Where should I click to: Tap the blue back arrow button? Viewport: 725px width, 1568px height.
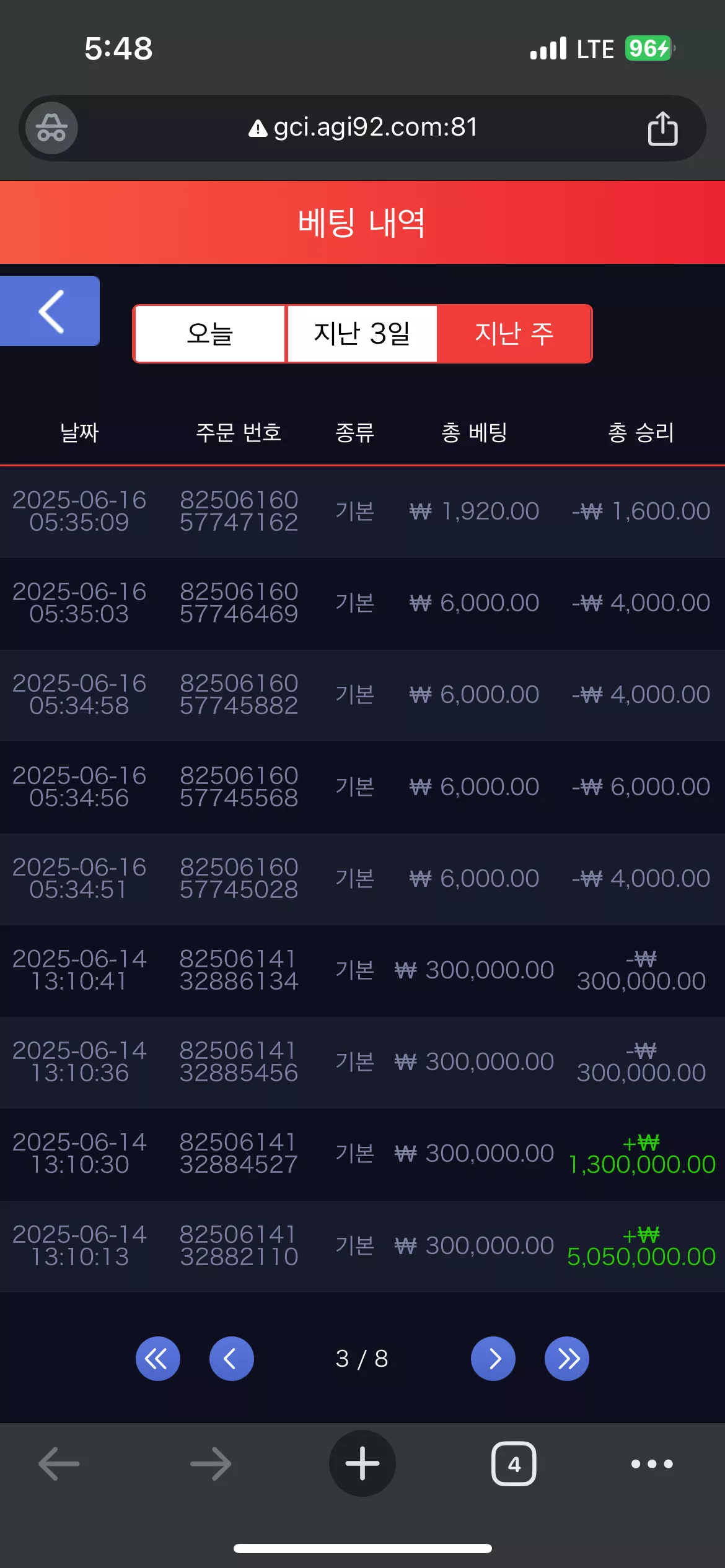(x=50, y=311)
